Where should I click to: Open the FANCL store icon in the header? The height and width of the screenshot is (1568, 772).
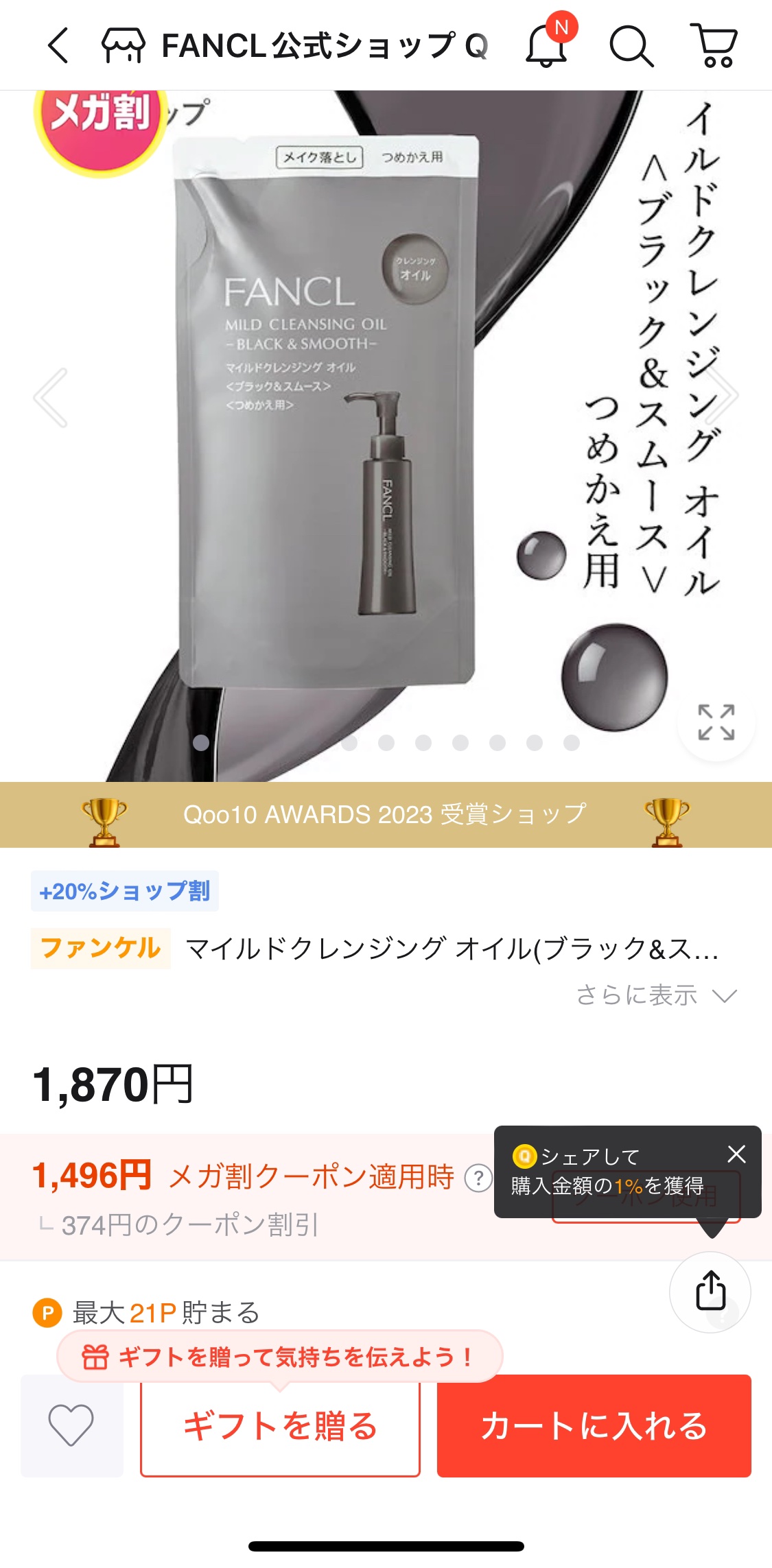[x=122, y=45]
